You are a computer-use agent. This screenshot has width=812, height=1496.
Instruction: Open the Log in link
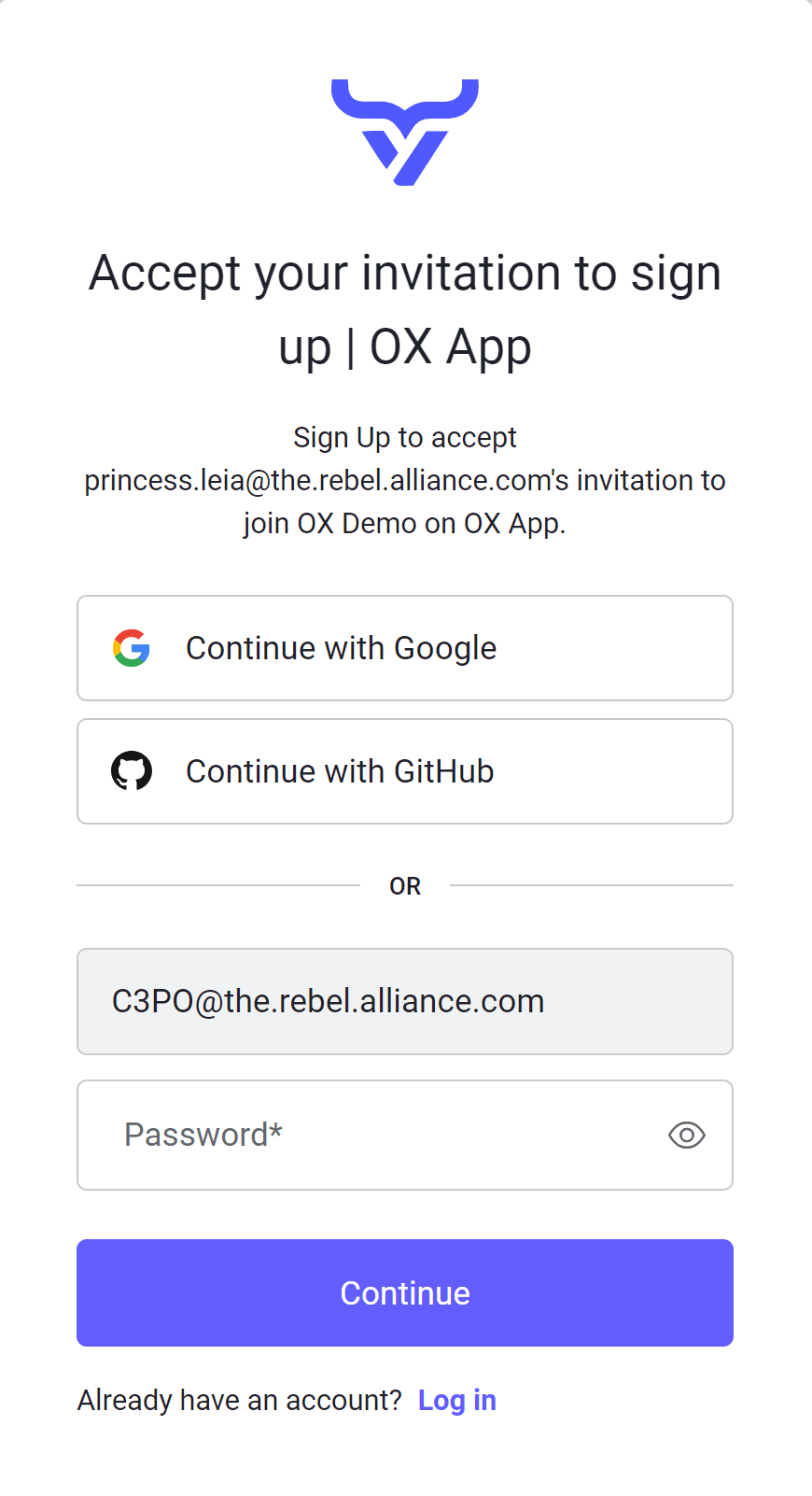(x=456, y=1400)
